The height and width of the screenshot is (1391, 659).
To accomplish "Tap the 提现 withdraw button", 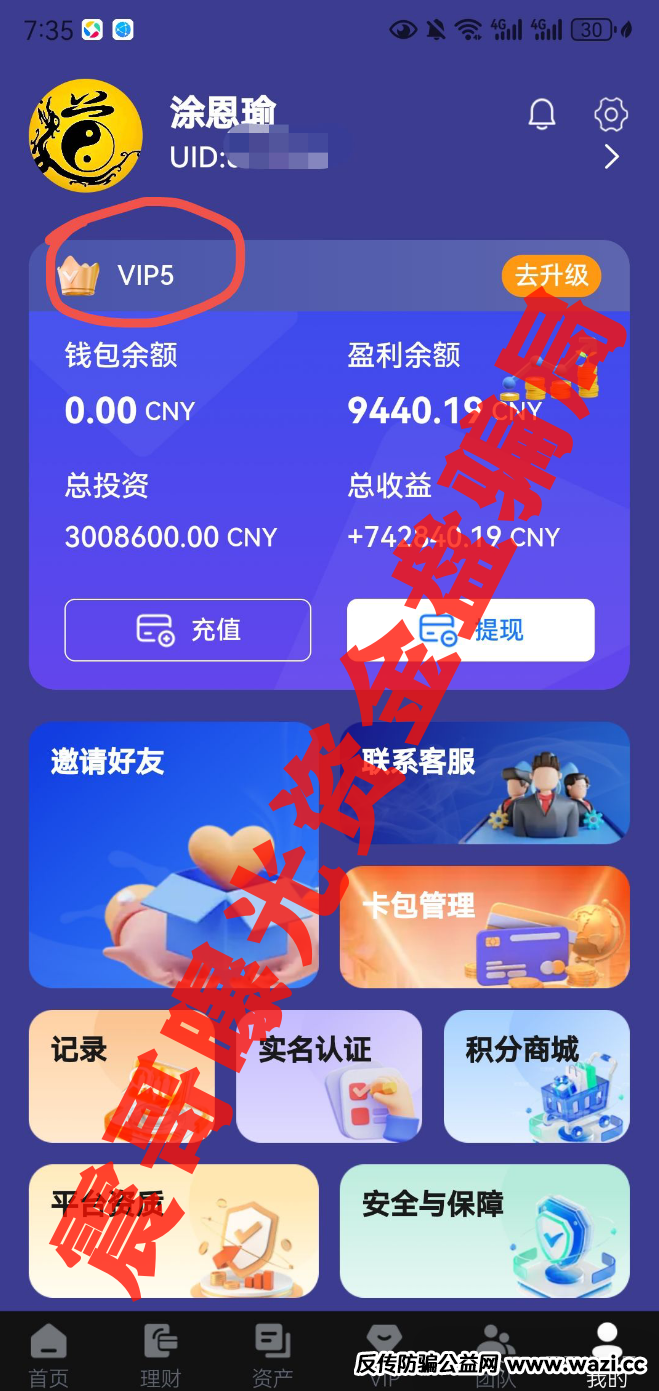I will 471,630.
